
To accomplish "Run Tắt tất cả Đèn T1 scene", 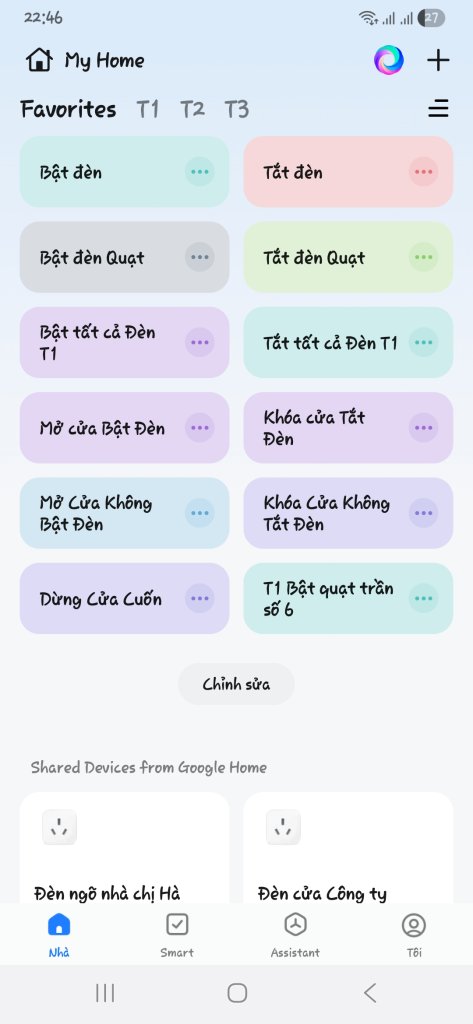I will pyautogui.click(x=348, y=342).
